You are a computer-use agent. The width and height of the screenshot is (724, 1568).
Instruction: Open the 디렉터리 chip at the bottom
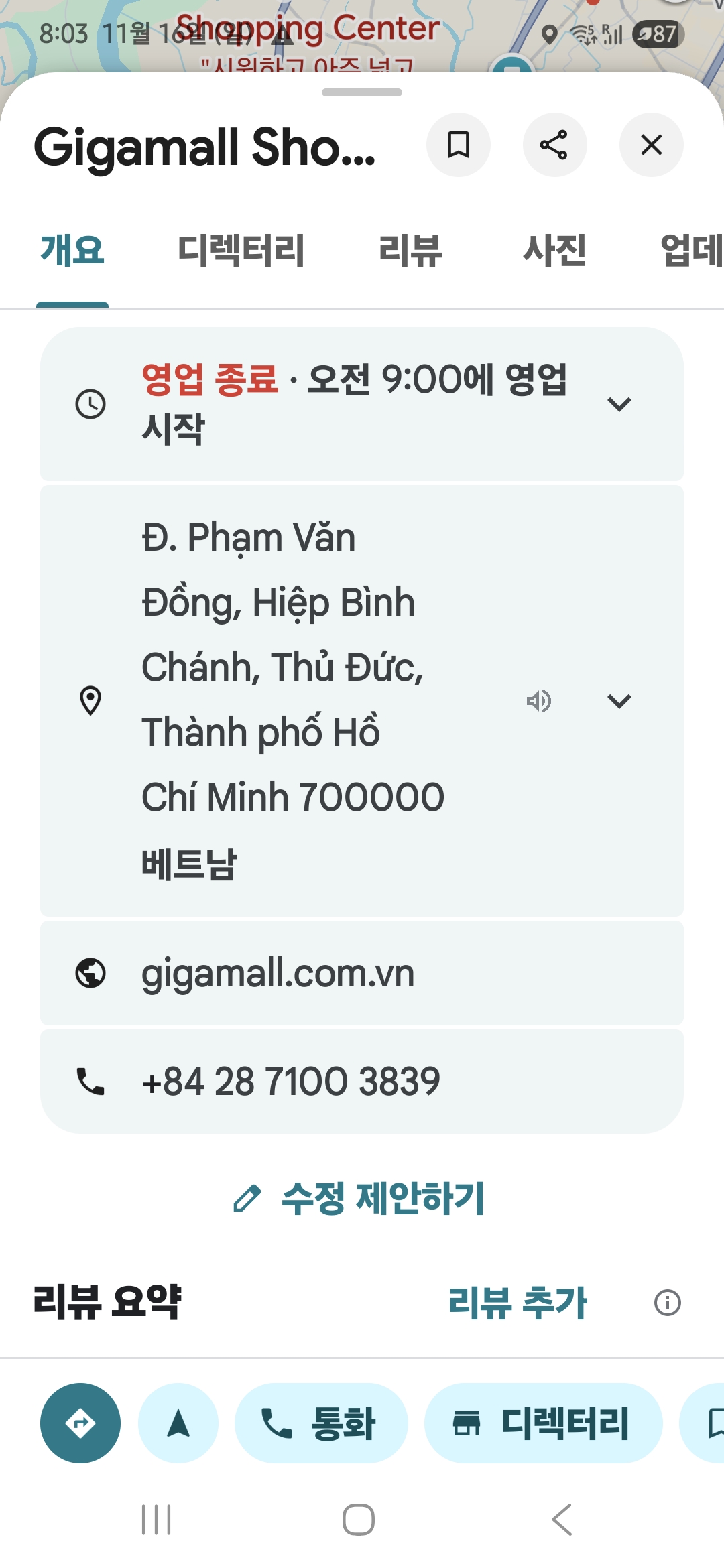click(543, 1423)
